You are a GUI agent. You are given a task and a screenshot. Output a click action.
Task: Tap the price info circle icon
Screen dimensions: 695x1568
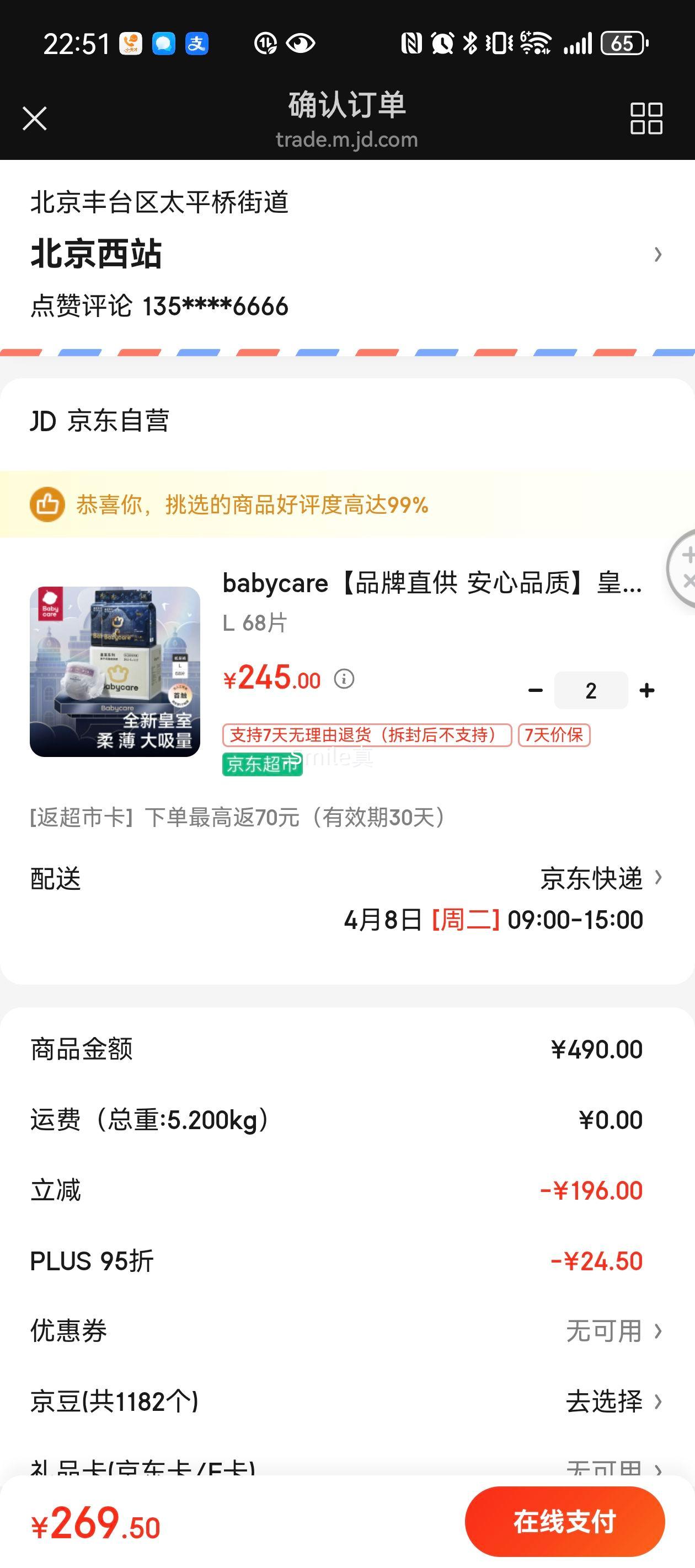pyautogui.click(x=345, y=679)
